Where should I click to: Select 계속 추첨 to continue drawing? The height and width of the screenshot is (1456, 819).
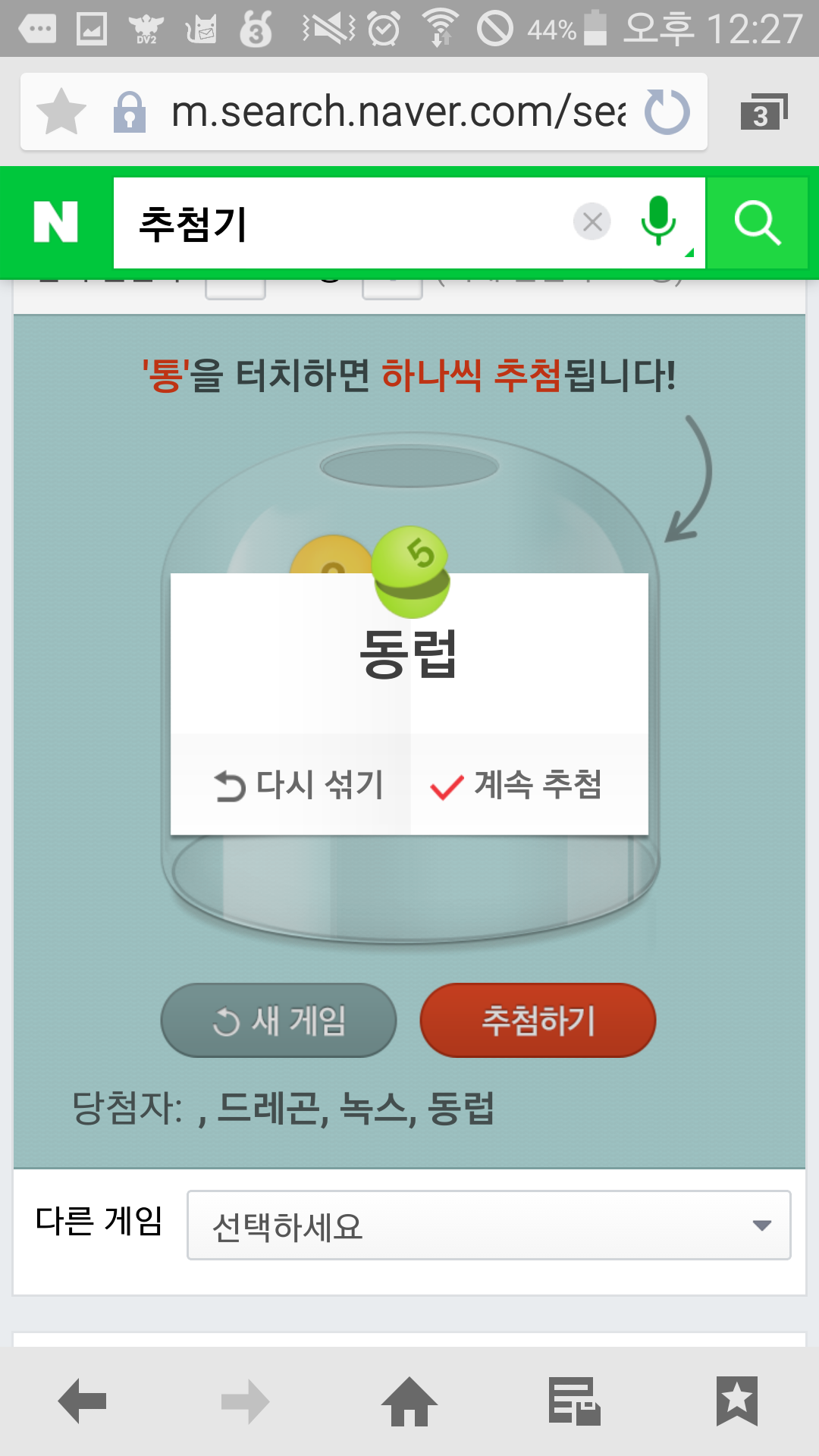coord(516,785)
